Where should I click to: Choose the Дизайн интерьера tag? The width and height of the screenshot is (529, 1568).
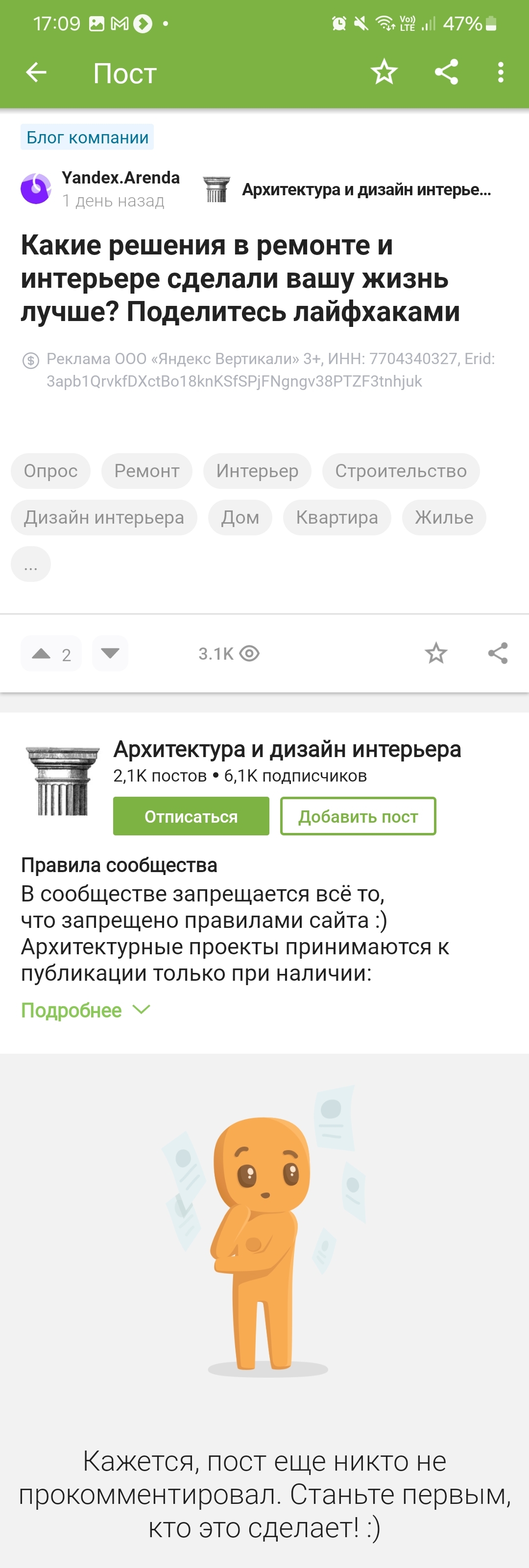(104, 517)
